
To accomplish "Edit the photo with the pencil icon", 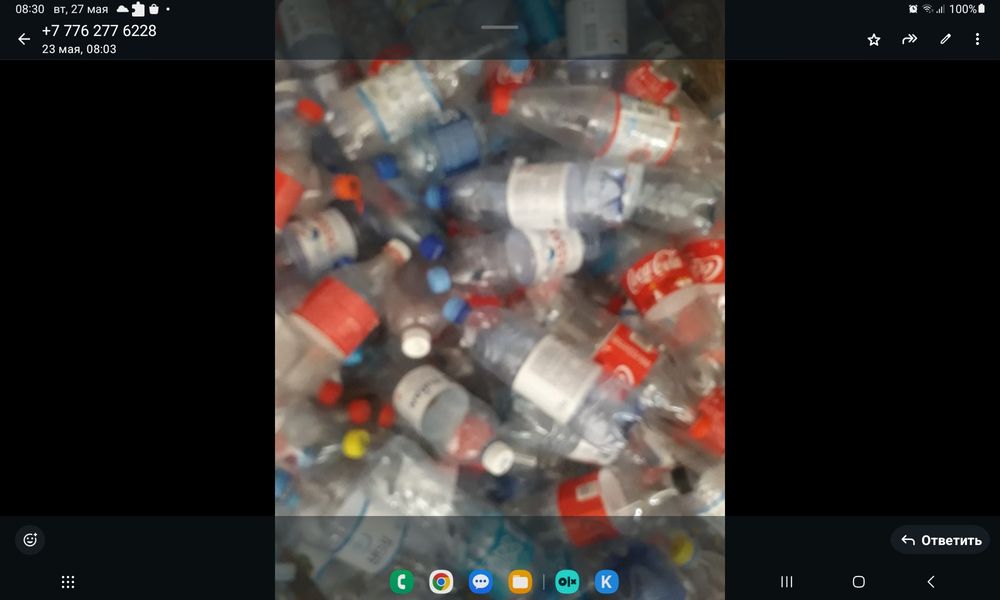I will (x=945, y=39).
